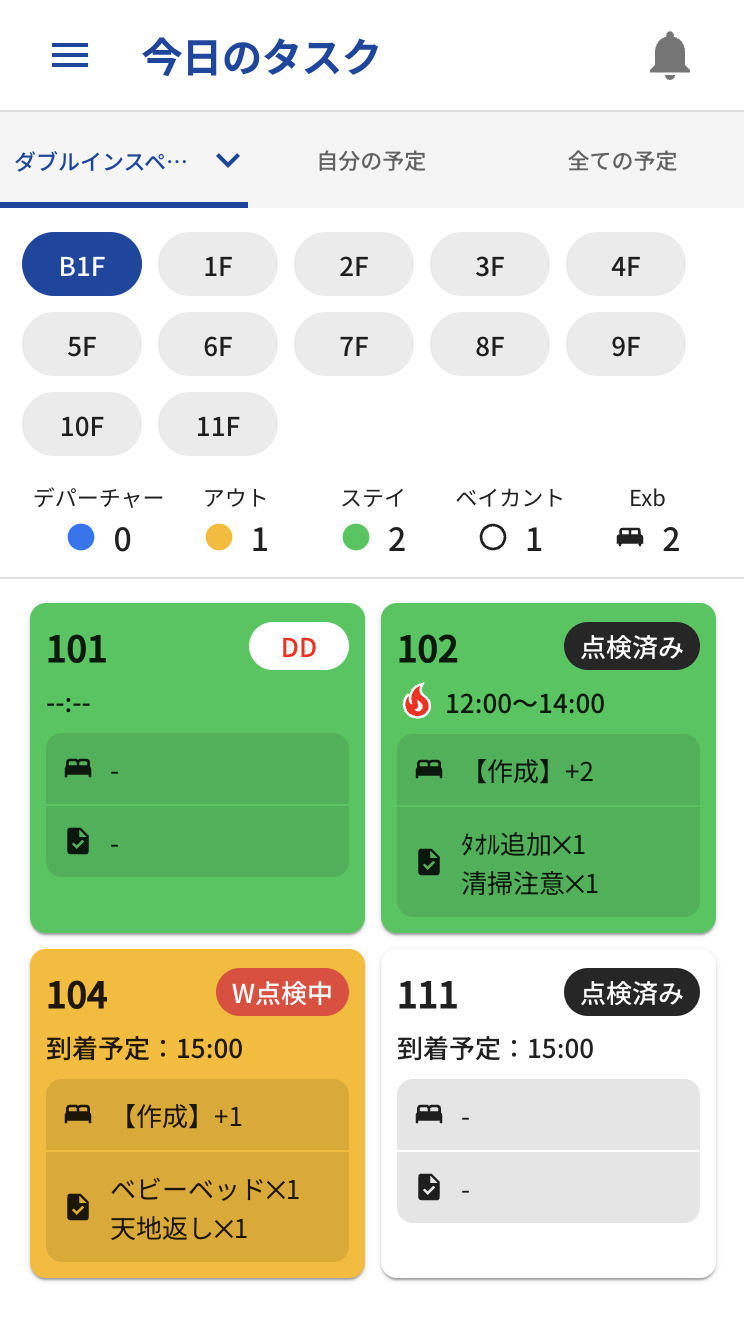Choose the 3F floor chip

point(490,265)
